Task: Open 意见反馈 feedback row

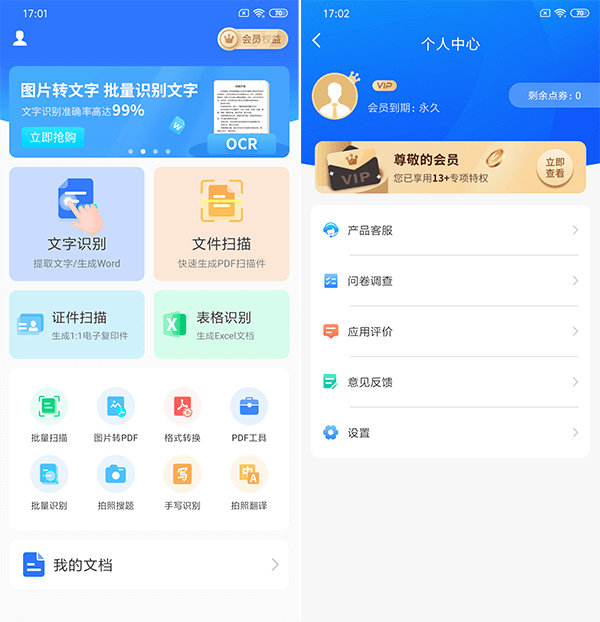Action: tap(450, 382)
